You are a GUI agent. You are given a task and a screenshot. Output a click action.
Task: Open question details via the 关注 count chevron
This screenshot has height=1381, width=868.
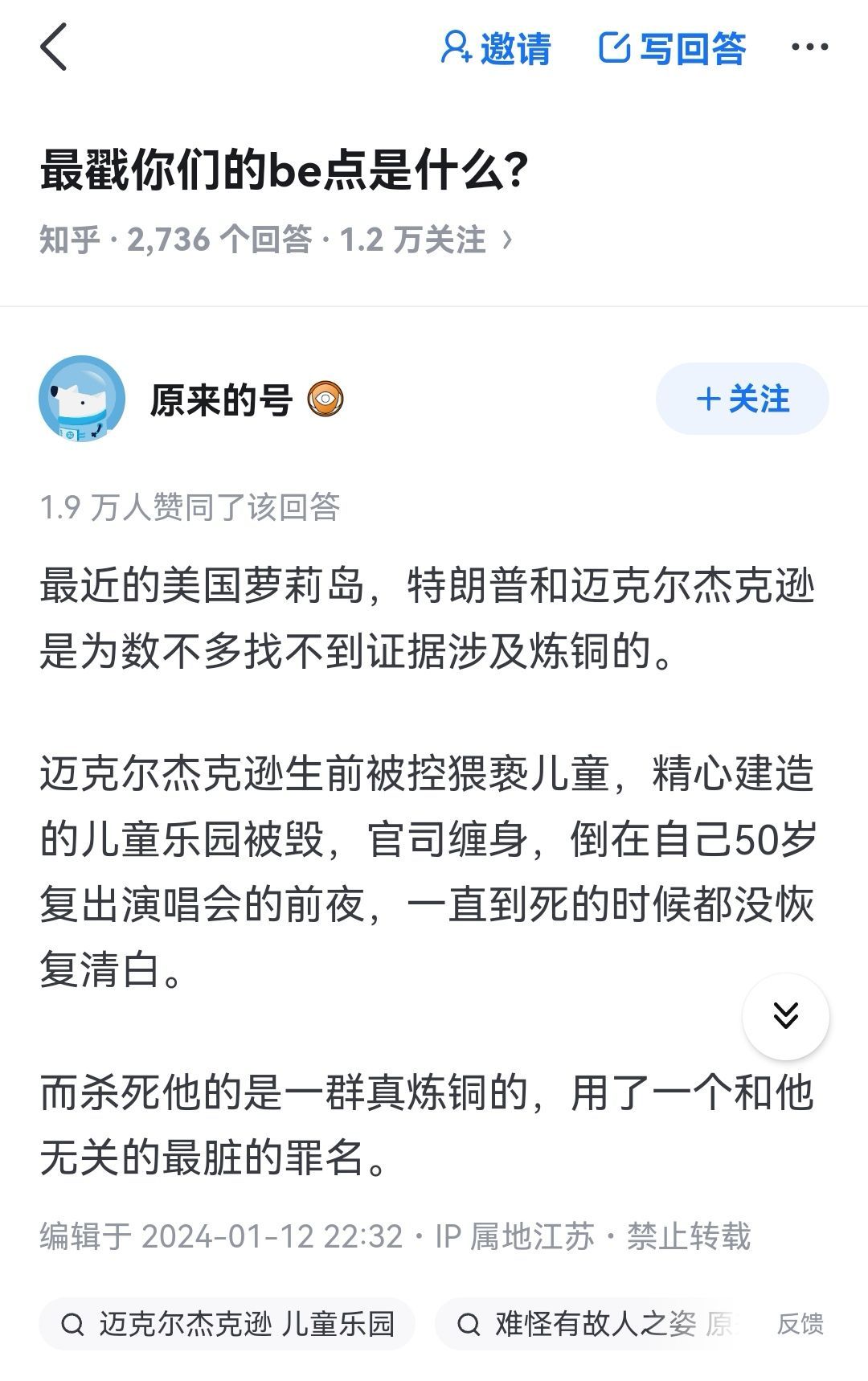(507, 239)
